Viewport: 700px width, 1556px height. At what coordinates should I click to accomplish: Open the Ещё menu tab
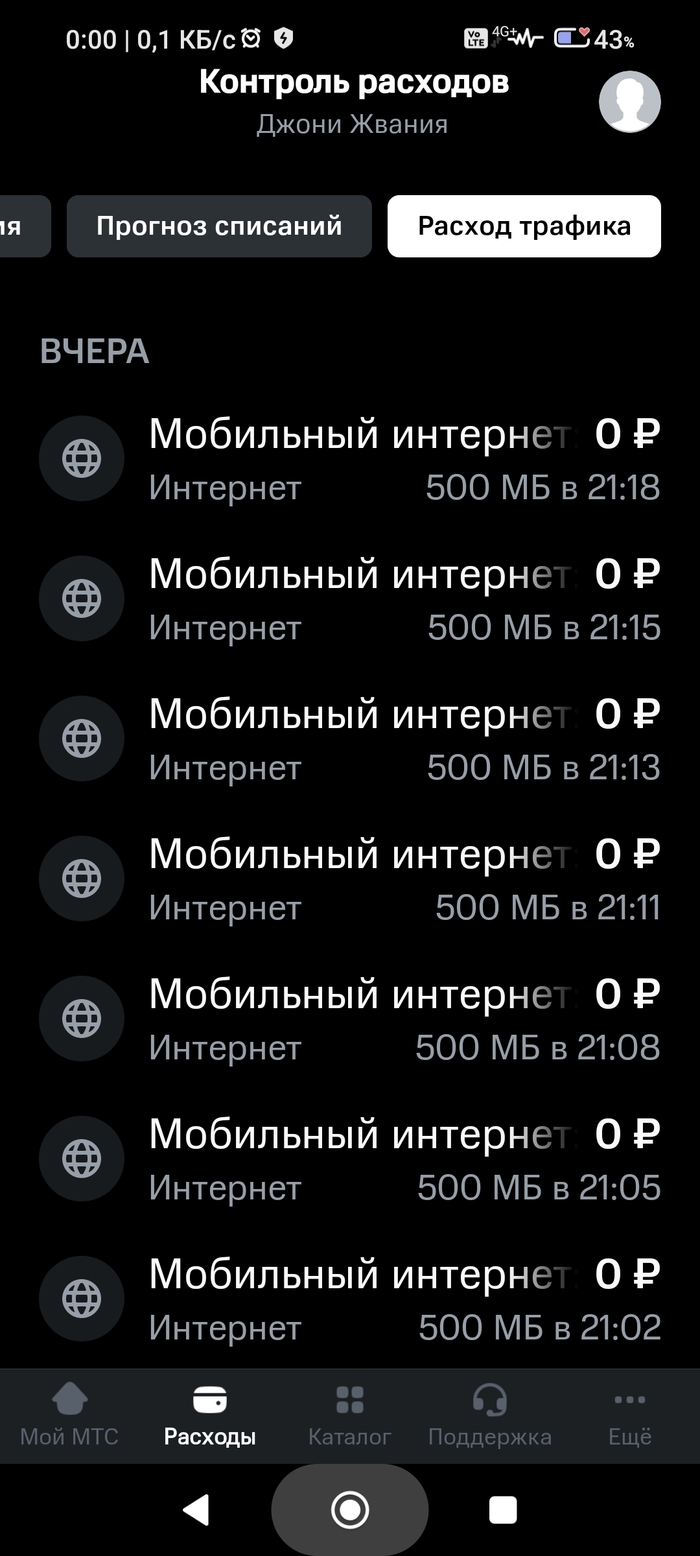tap(630, 1416)
